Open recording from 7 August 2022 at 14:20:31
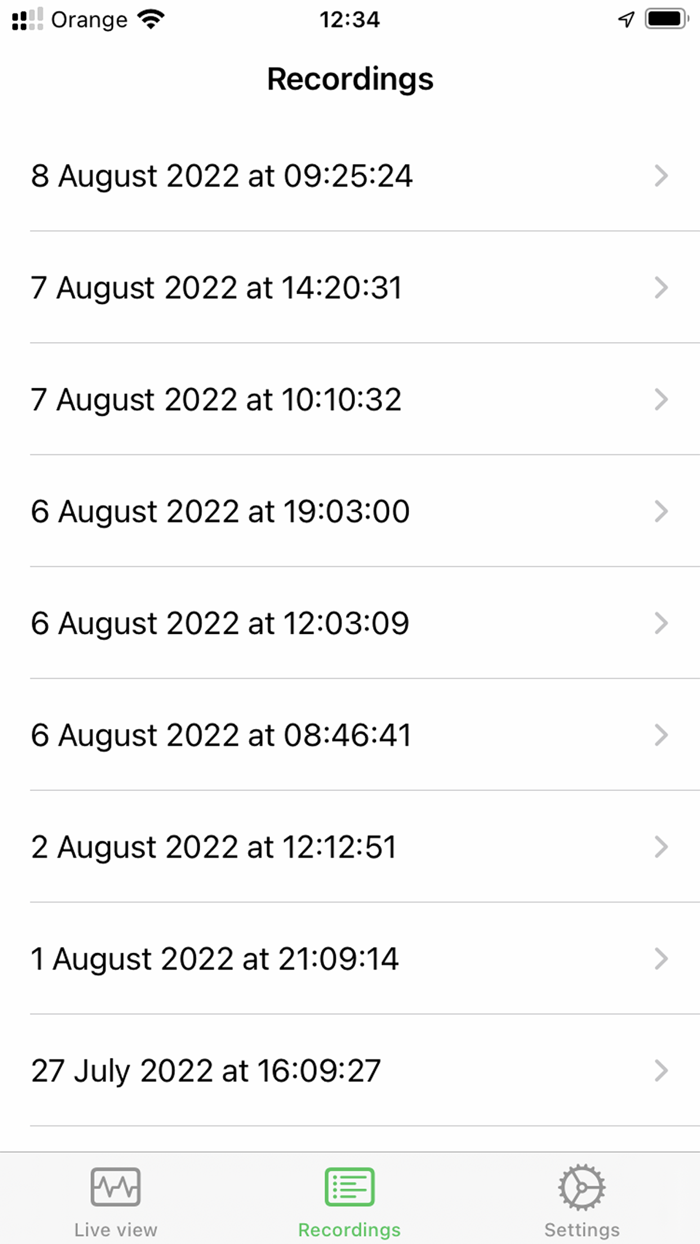The height and width of the screenshot is (1244, 700). [x=350, y=288]
